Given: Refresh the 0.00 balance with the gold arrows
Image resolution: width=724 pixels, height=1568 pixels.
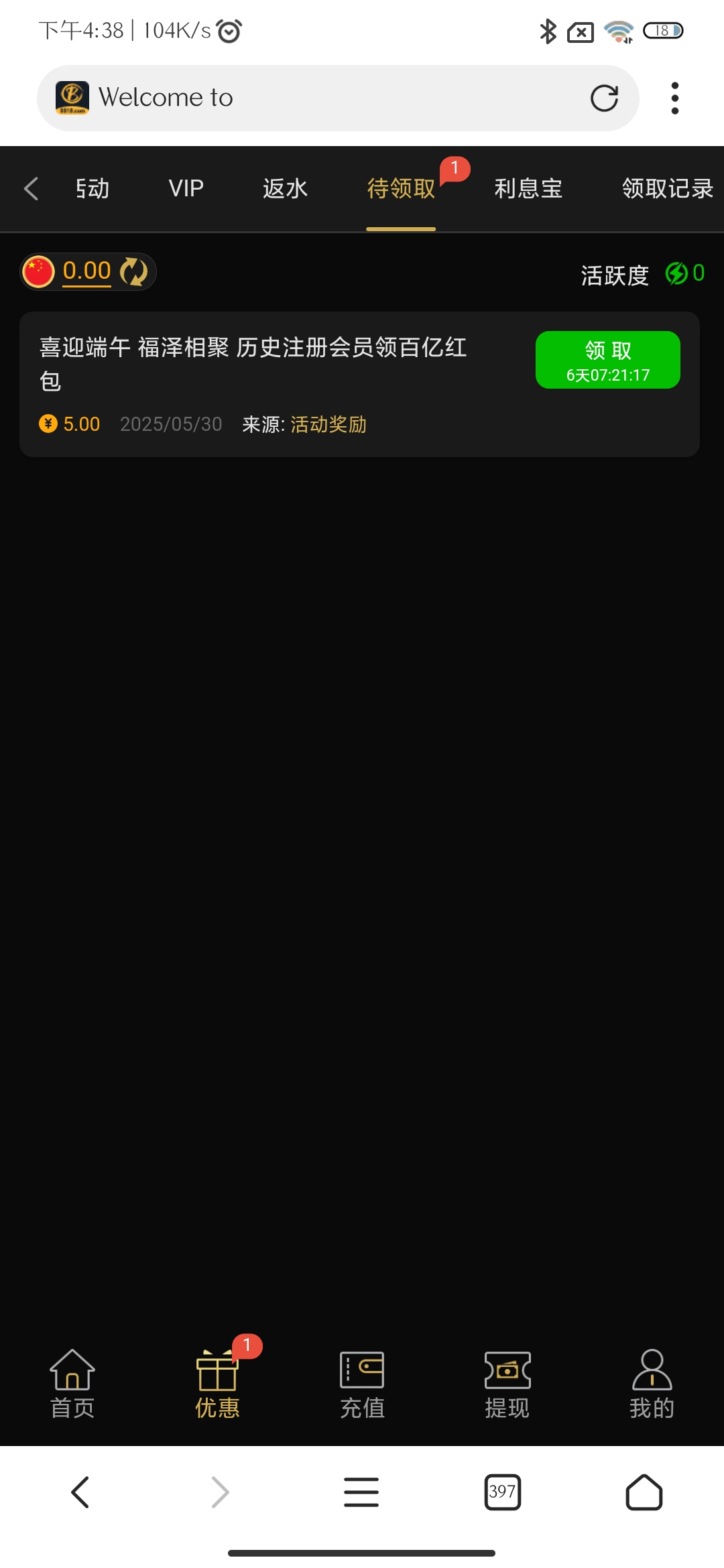Looking at the screenshot, I should coord(133,272).
